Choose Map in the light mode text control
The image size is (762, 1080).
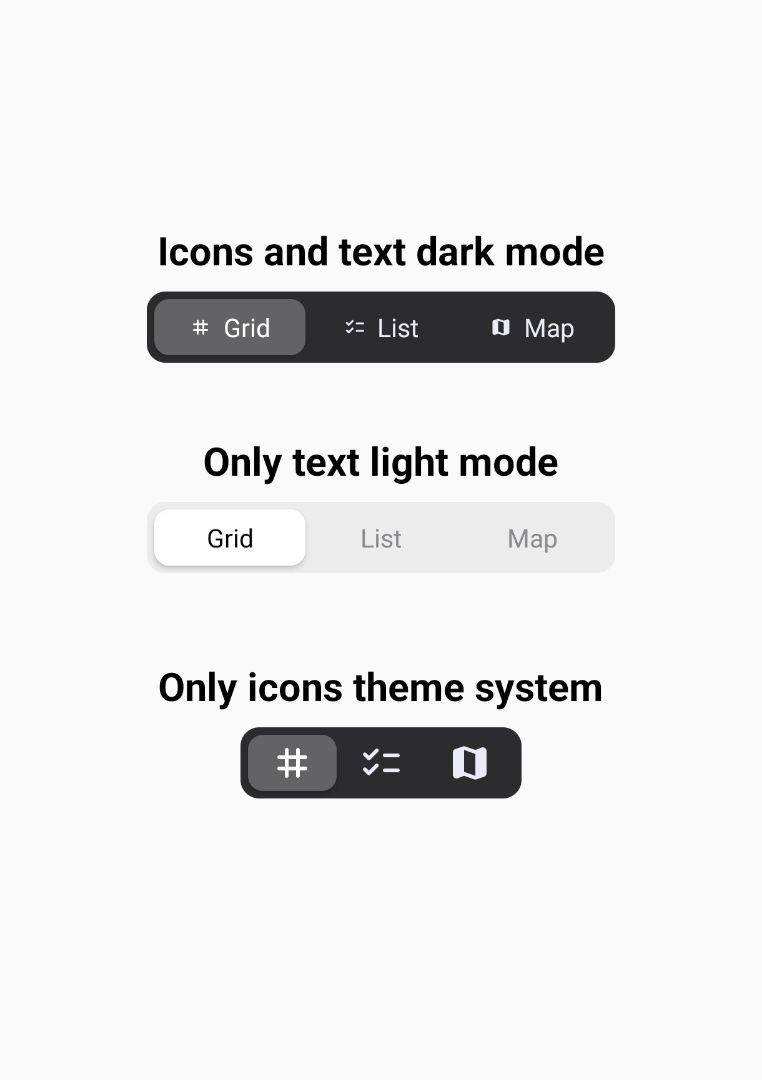pyautogui.click(x=532, y=538)
